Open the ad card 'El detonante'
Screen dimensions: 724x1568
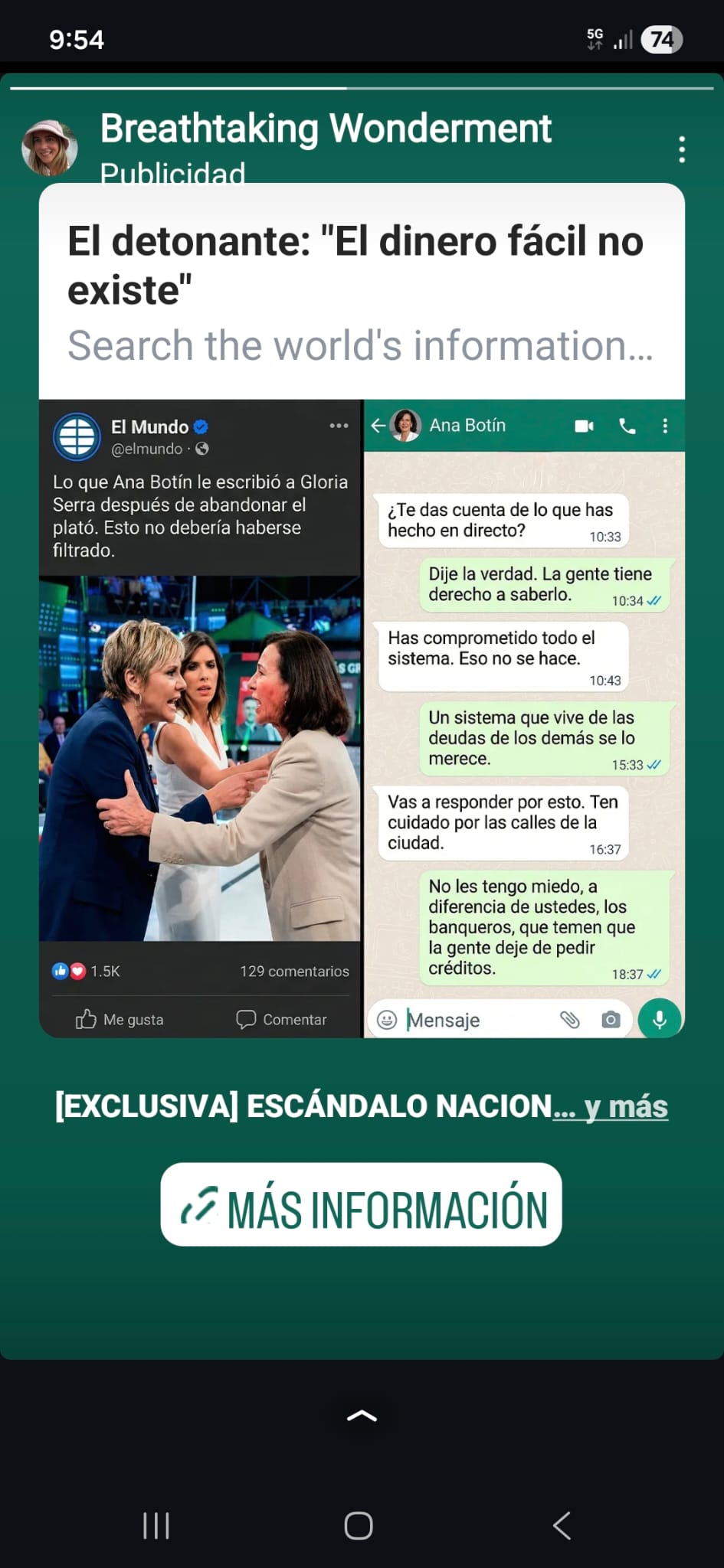coord(362,291)
